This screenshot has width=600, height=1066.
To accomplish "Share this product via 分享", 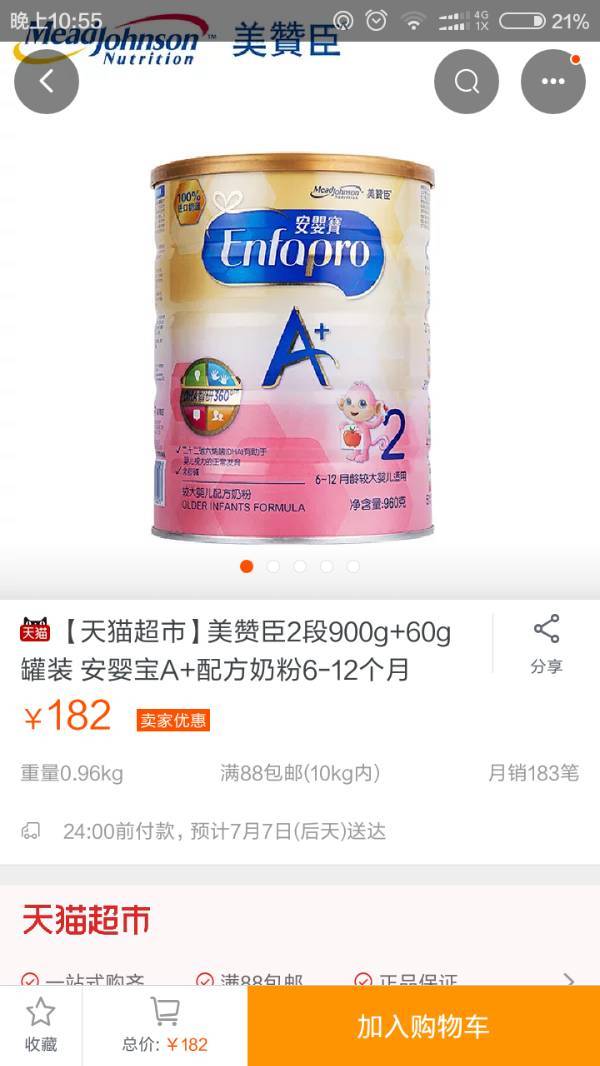I will coord(546,645).
